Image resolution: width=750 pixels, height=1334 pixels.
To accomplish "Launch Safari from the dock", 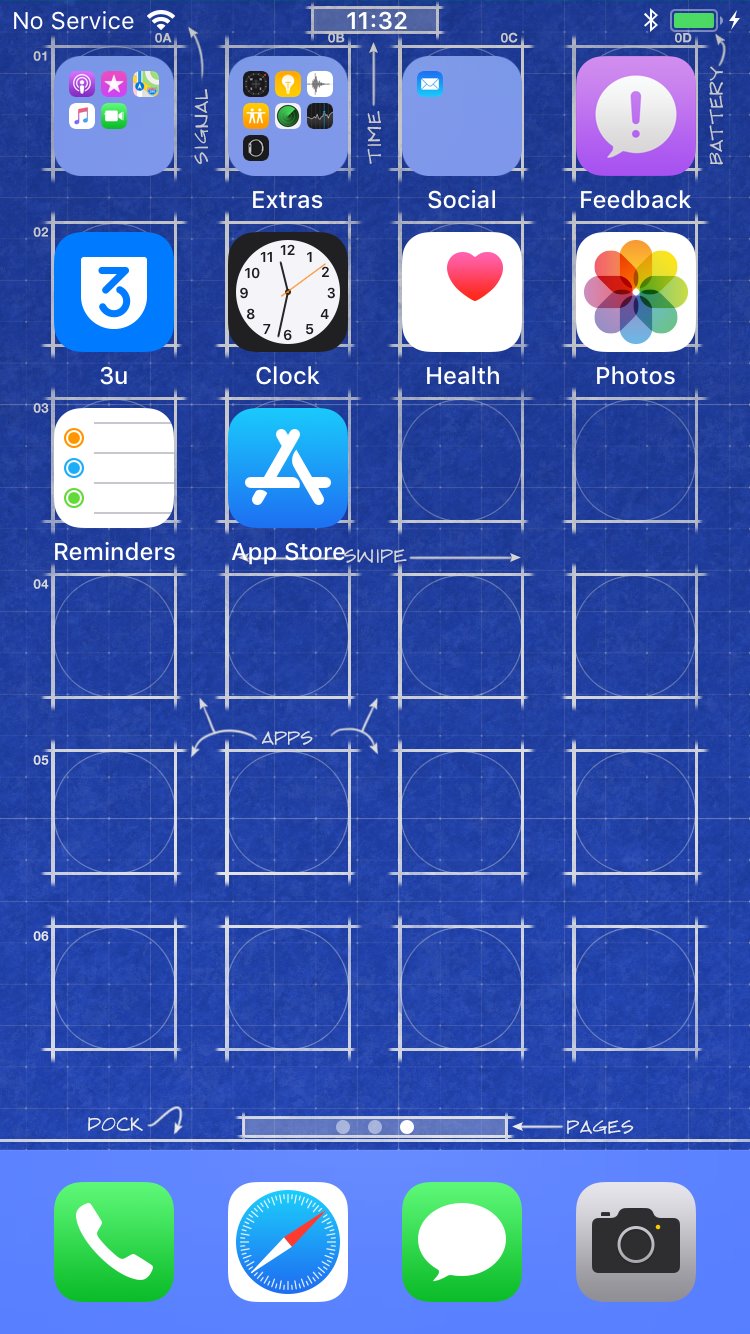I will pyautogui.click(x=288, y=1242).
